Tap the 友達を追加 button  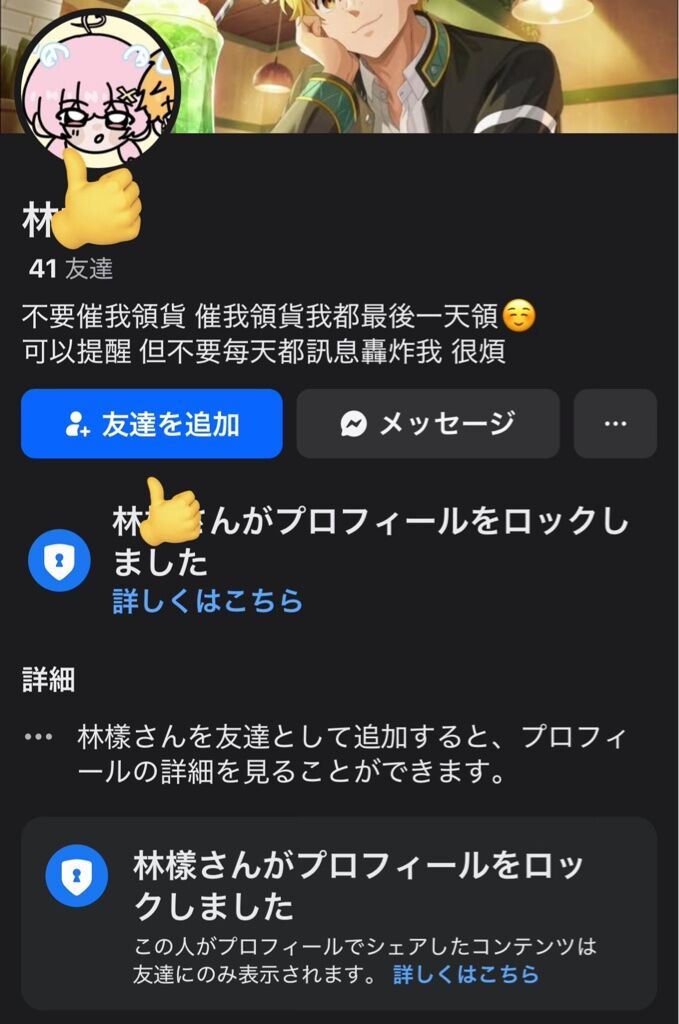click(x=151, y=424)
